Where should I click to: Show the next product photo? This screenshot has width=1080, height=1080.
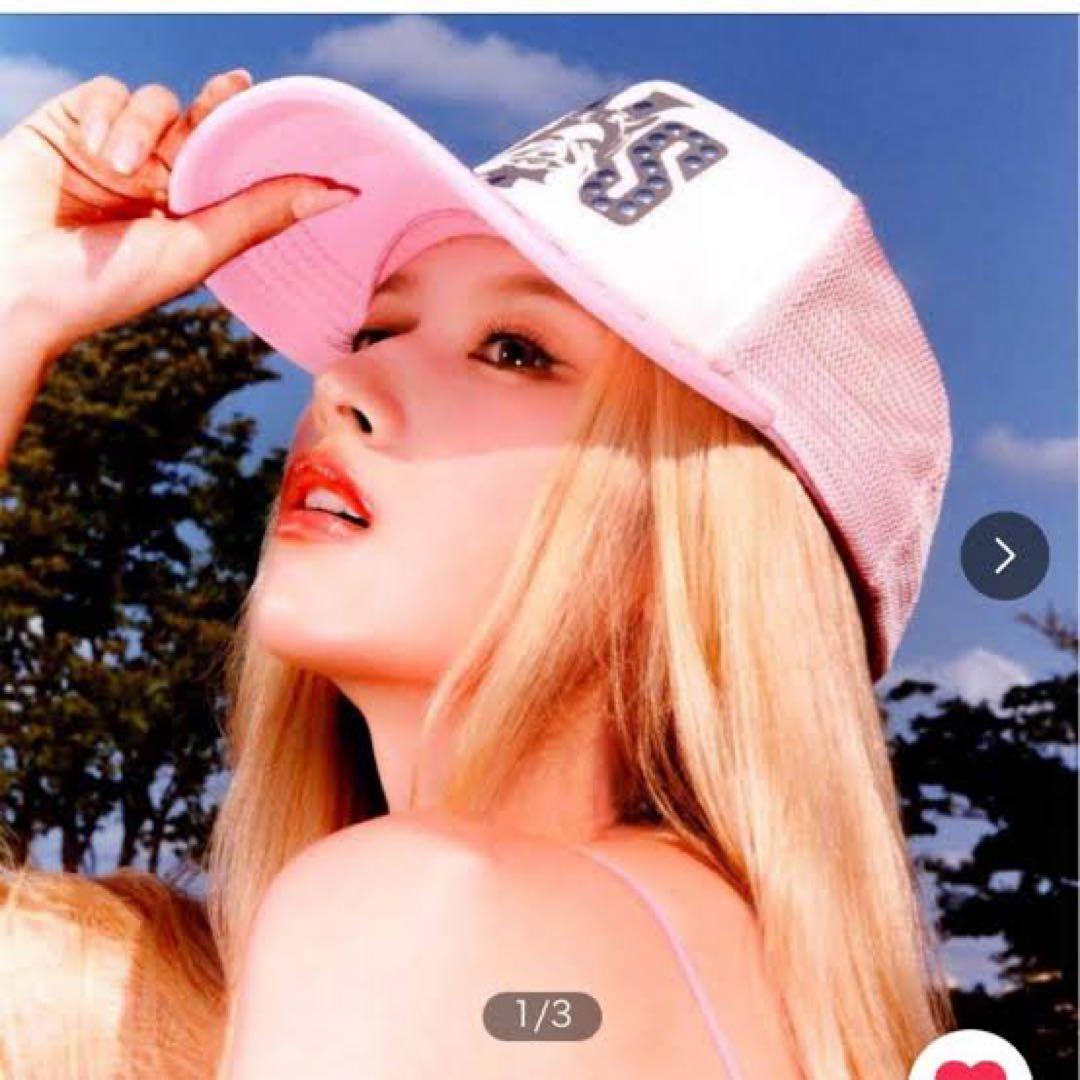(1004, 556)
